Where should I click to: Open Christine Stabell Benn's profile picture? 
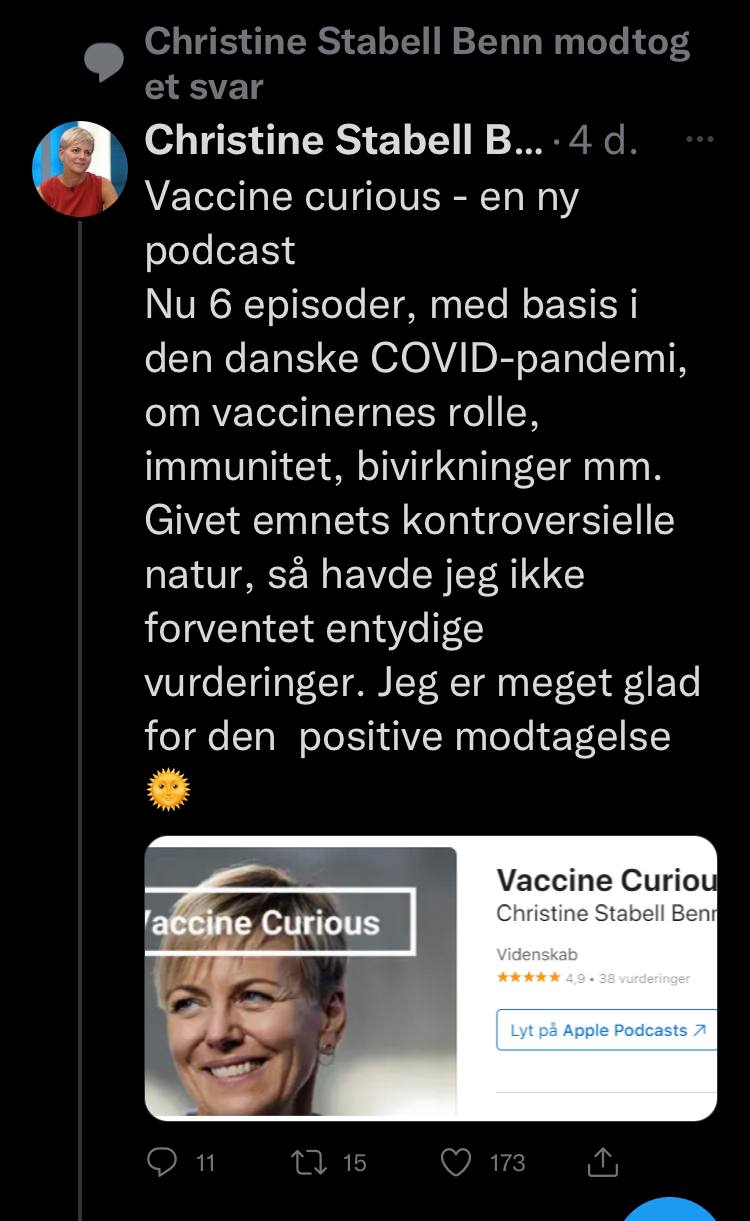coord(80,169)
